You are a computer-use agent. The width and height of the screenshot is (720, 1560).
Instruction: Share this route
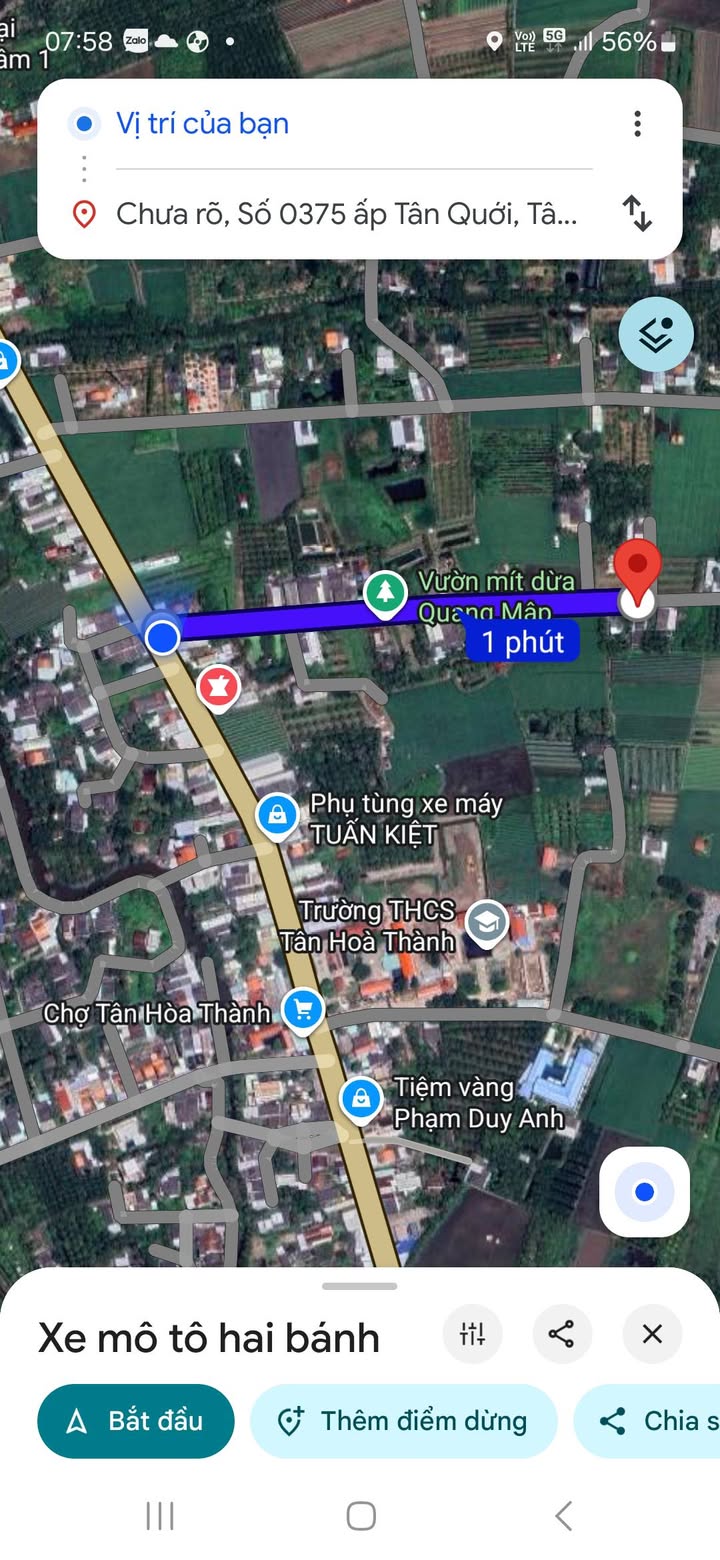(x=561, y=1333)
